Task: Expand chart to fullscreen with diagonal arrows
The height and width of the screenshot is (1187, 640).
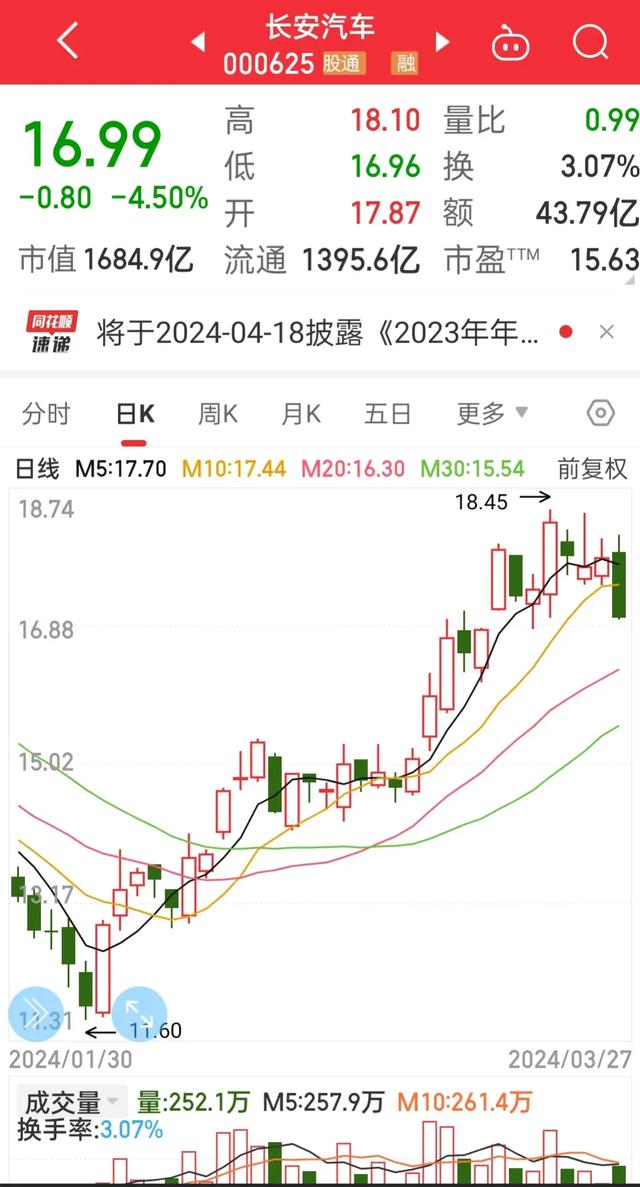Action: [139, 1014]
